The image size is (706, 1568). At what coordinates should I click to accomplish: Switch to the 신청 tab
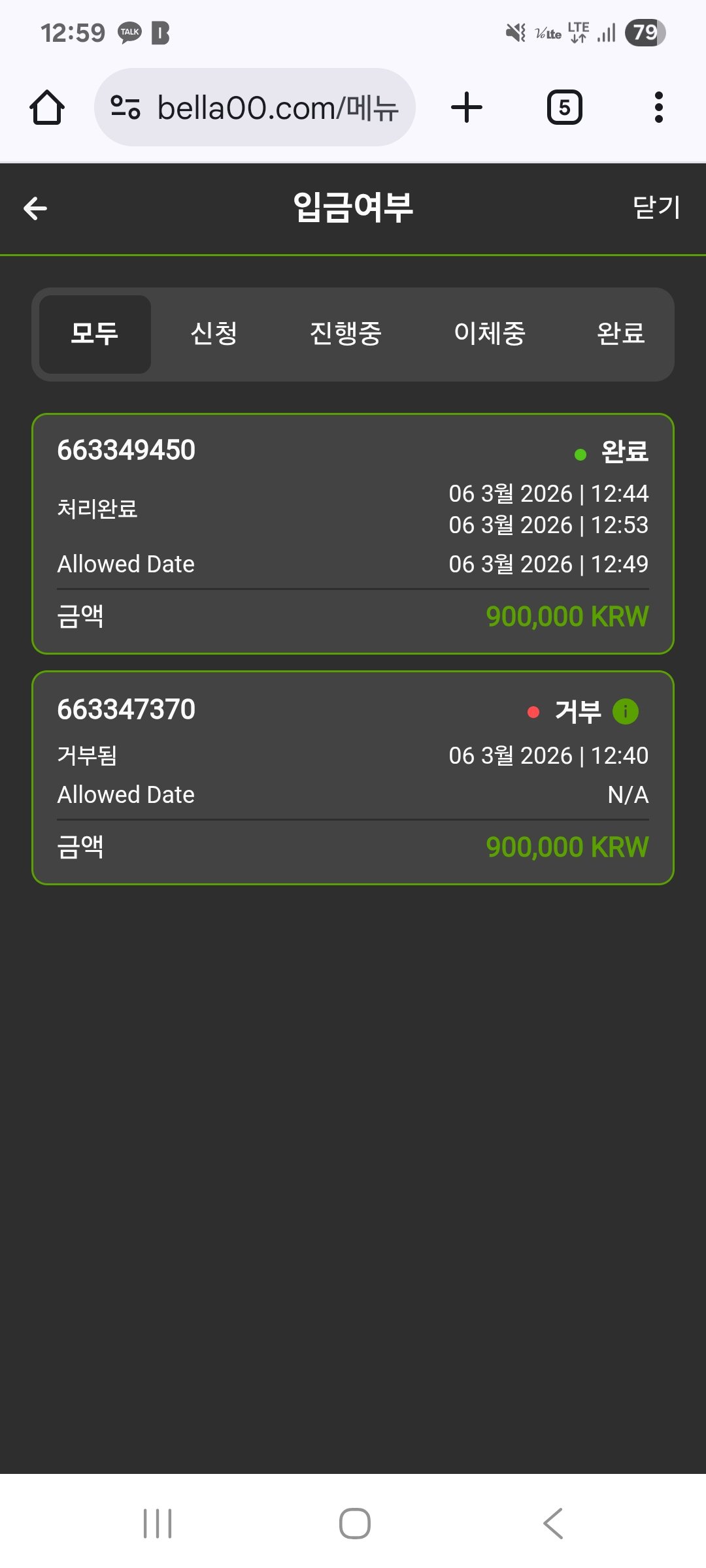(x=214, y=334)
